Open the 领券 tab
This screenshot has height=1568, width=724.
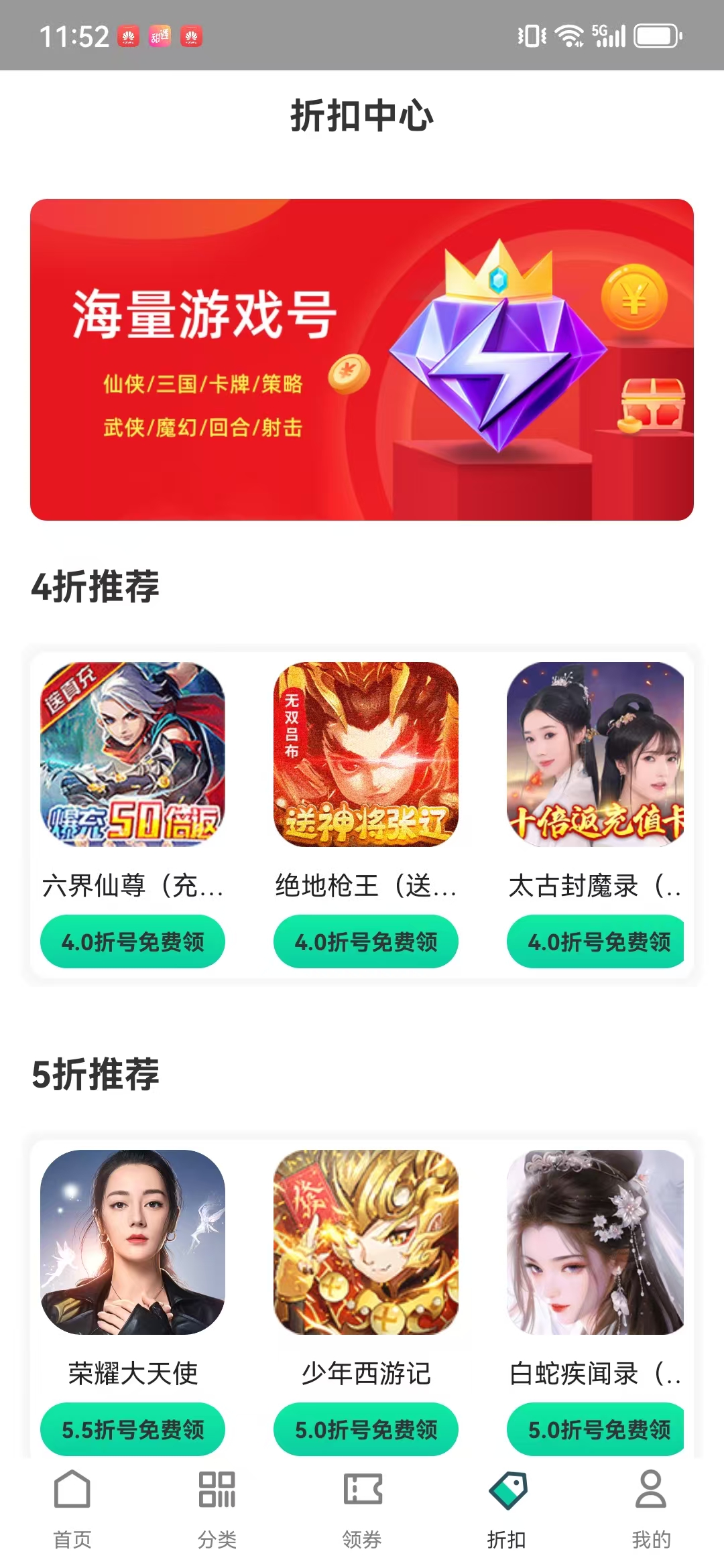click(362, 1506)
